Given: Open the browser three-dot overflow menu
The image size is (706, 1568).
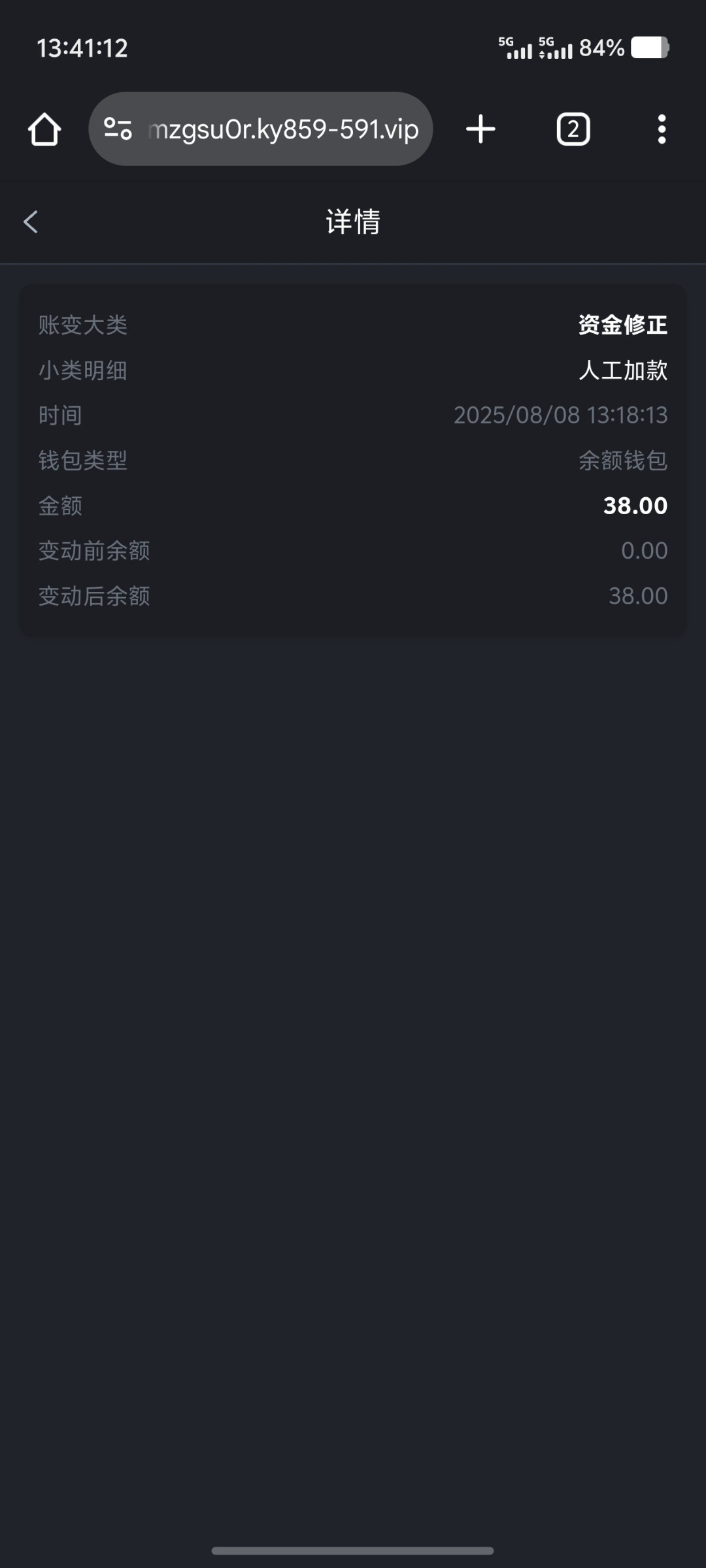Looking at the screenshot, I should click(x=662, y=129).
